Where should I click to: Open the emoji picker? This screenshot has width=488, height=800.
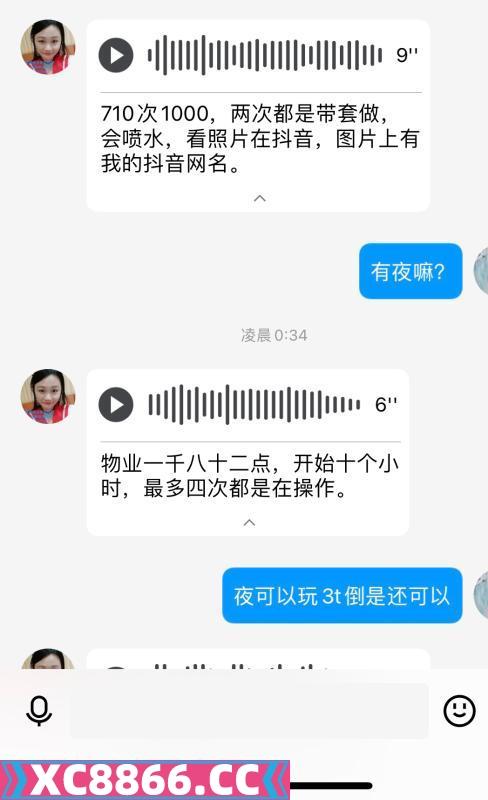point(459,711)
